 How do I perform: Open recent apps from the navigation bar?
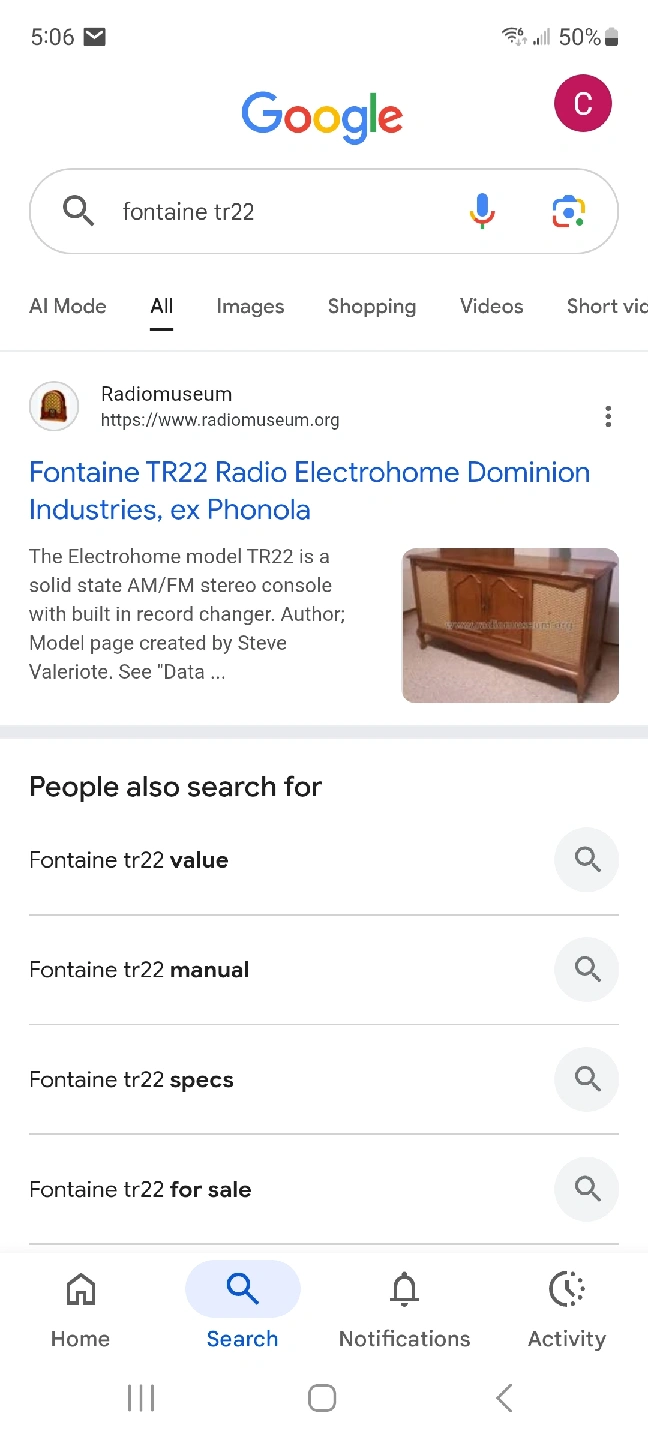pyautogui.click(x=141, y=1398)
